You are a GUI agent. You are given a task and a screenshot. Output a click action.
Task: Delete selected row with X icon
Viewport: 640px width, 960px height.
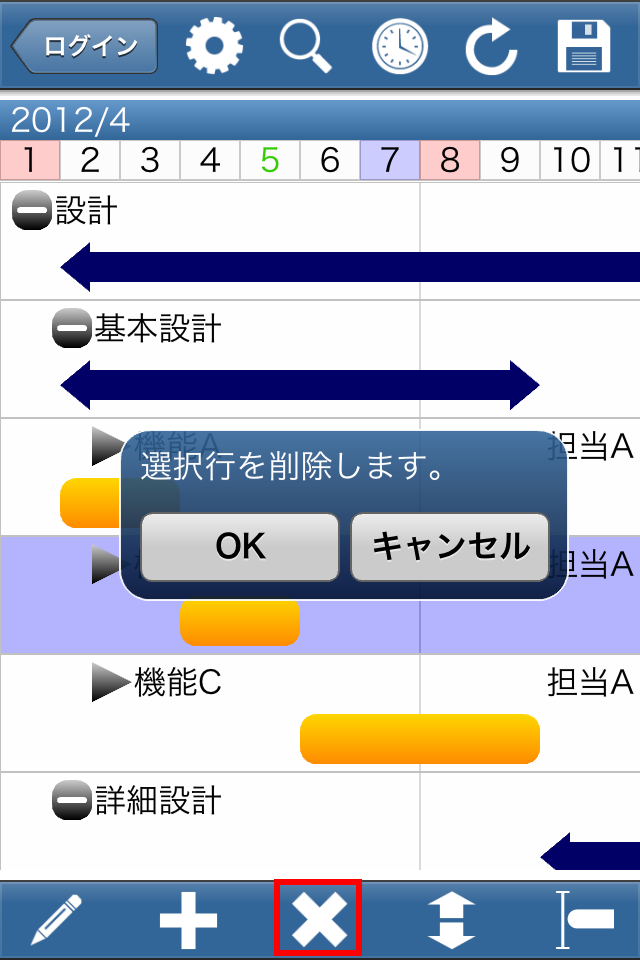(318, 920)
